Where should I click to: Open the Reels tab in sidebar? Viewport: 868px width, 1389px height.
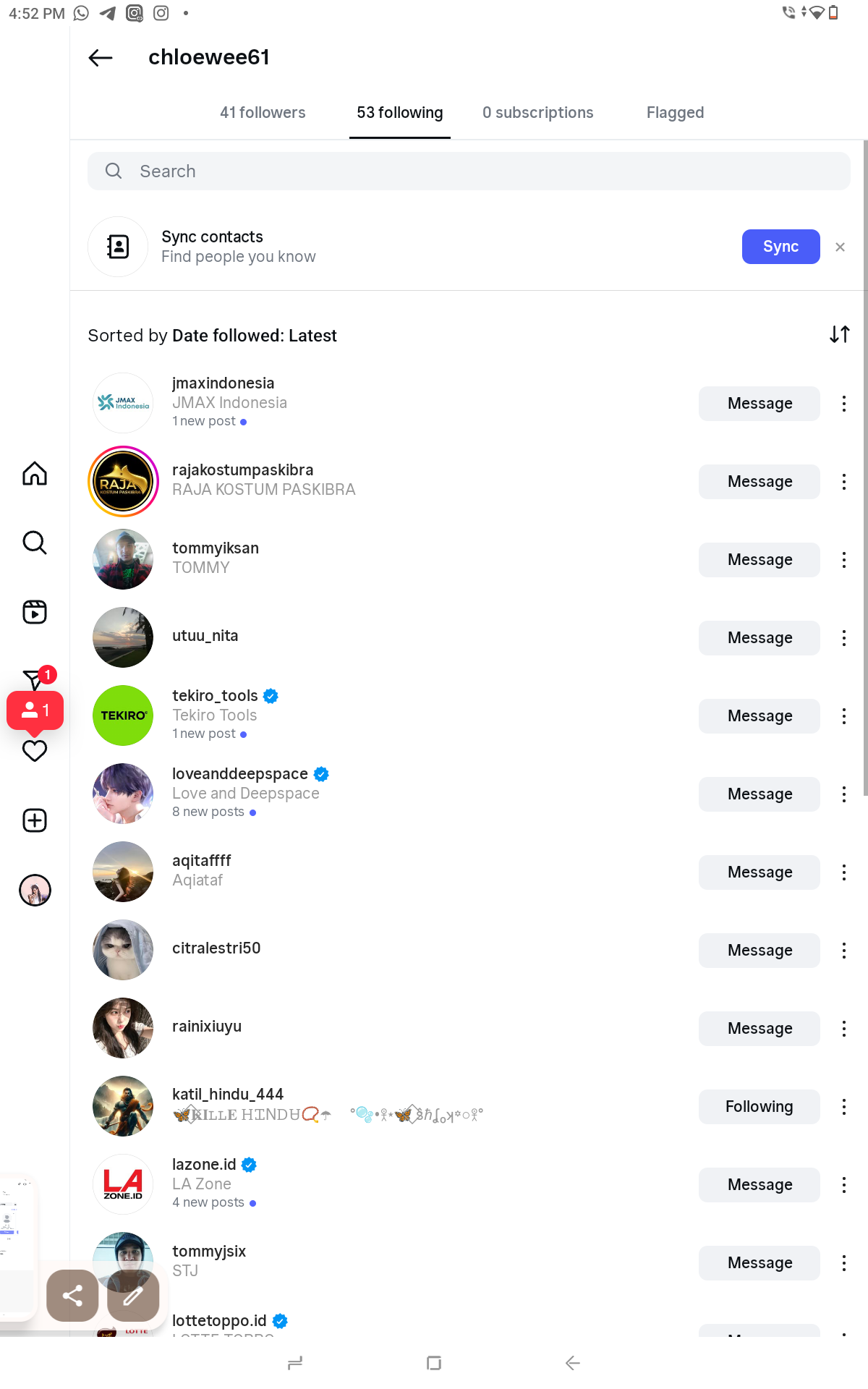click(x=35, y=612)
